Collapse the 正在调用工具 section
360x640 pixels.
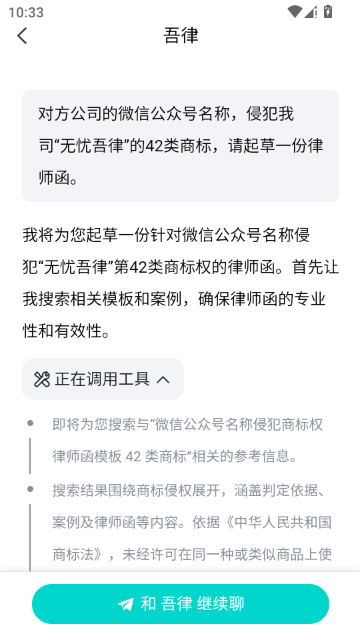[x=103, y=379]
